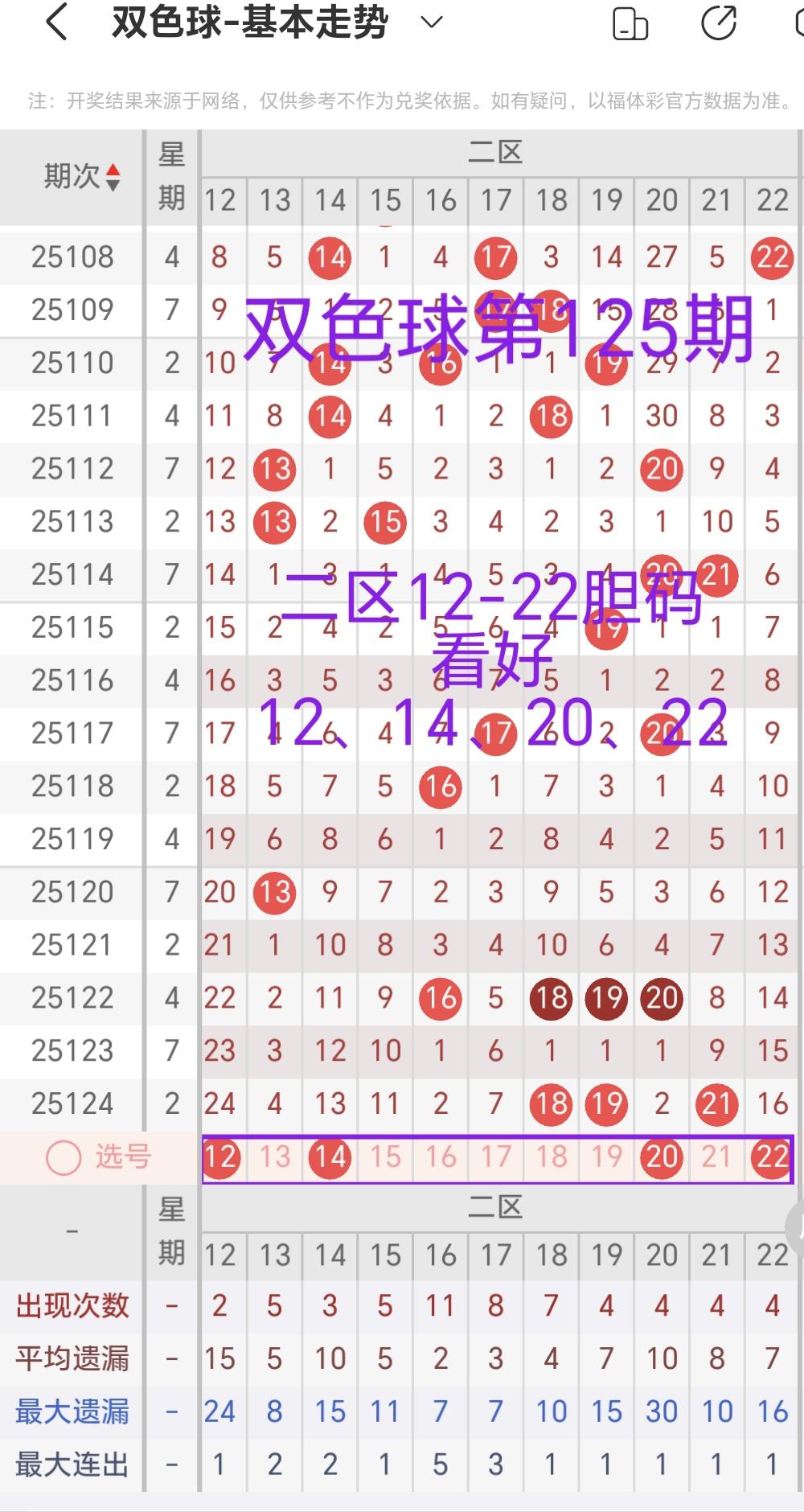This screenshot has height=1512, width=804.
Task: Tap the screen orientation icon in the header
Action: click(630, 23)
